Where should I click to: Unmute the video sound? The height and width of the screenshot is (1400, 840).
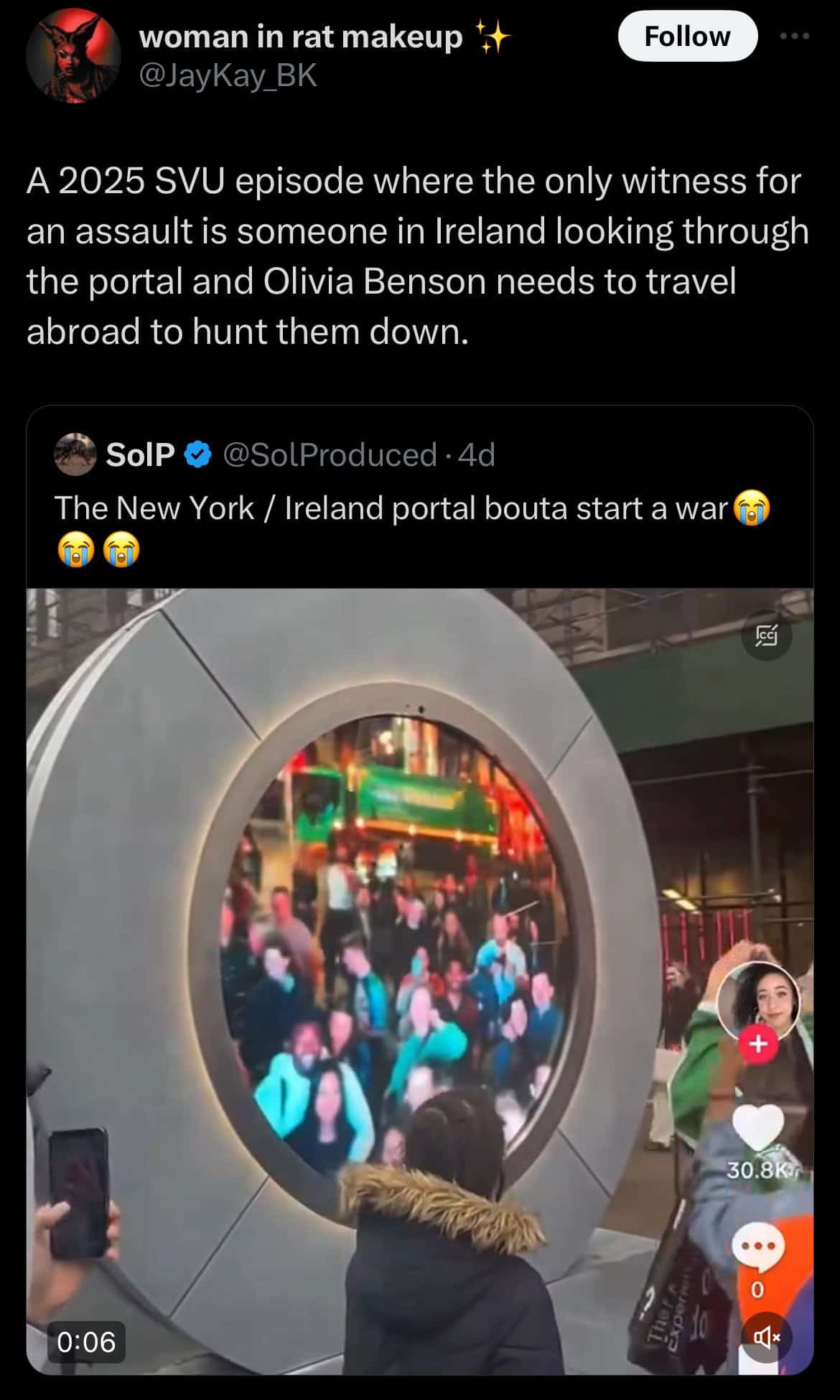click(766, 1336)
